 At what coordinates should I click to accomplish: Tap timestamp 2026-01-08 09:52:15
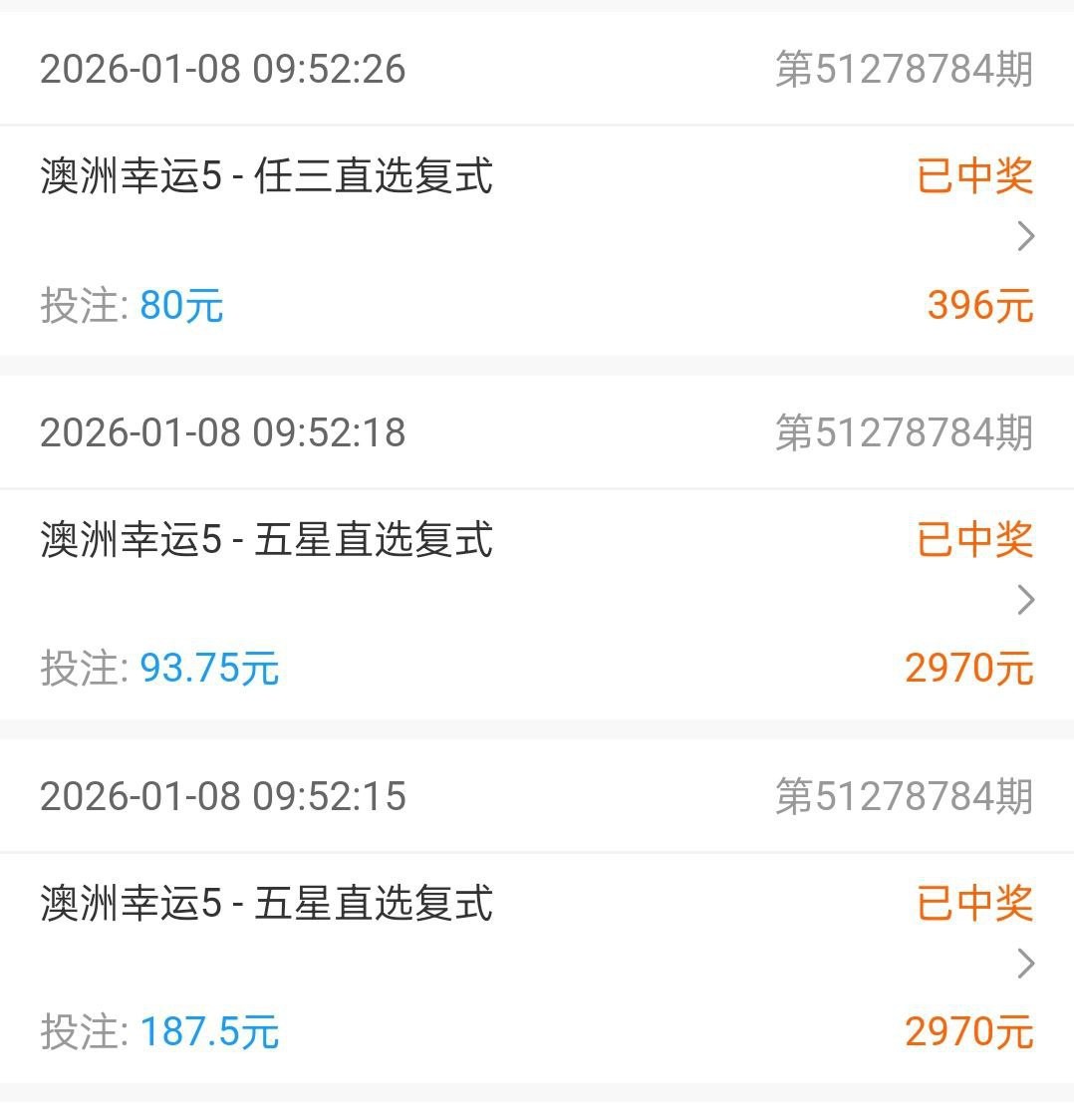coord(224,794)
